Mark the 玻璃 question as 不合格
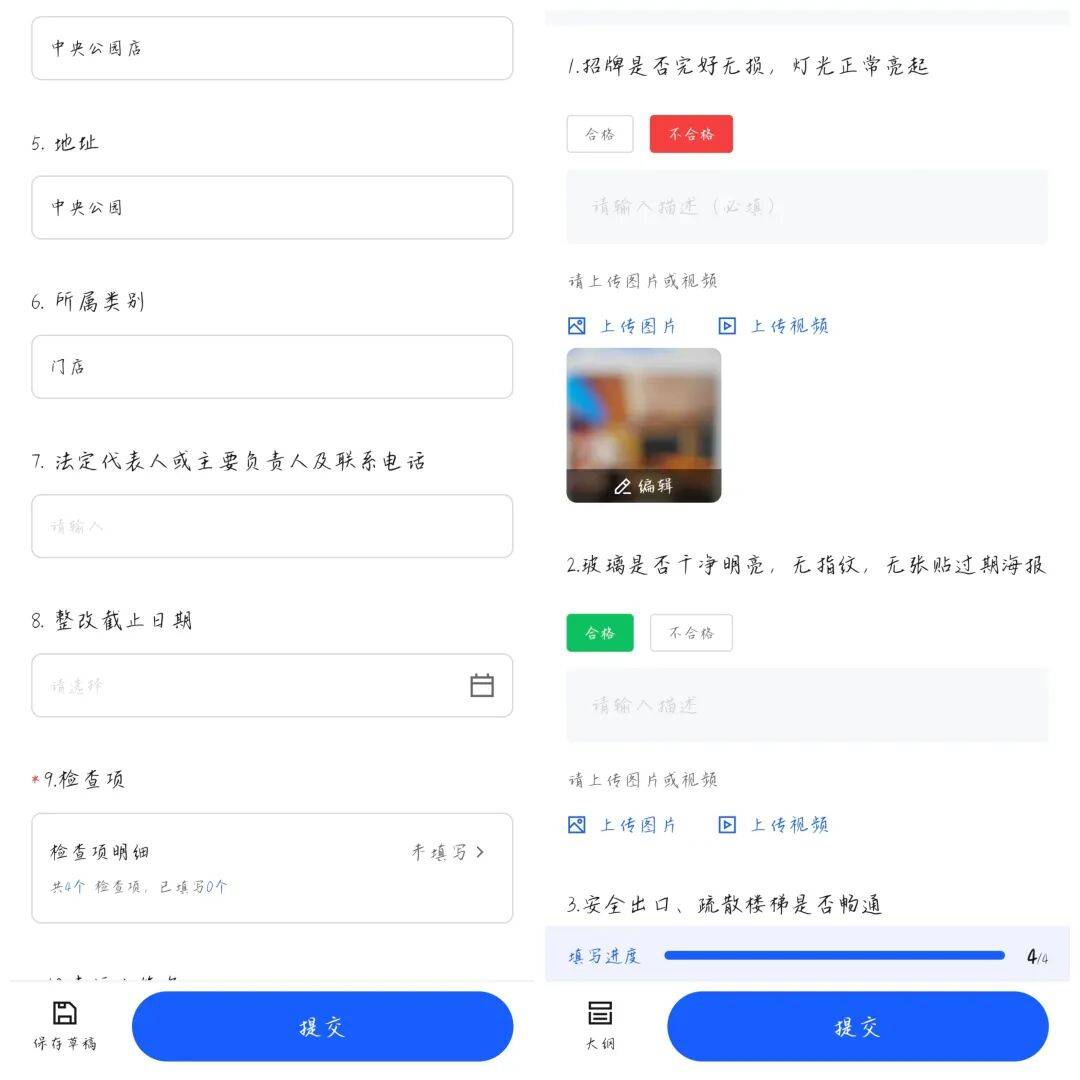Screen dimensions: 1080x1080 pos(691,633)
